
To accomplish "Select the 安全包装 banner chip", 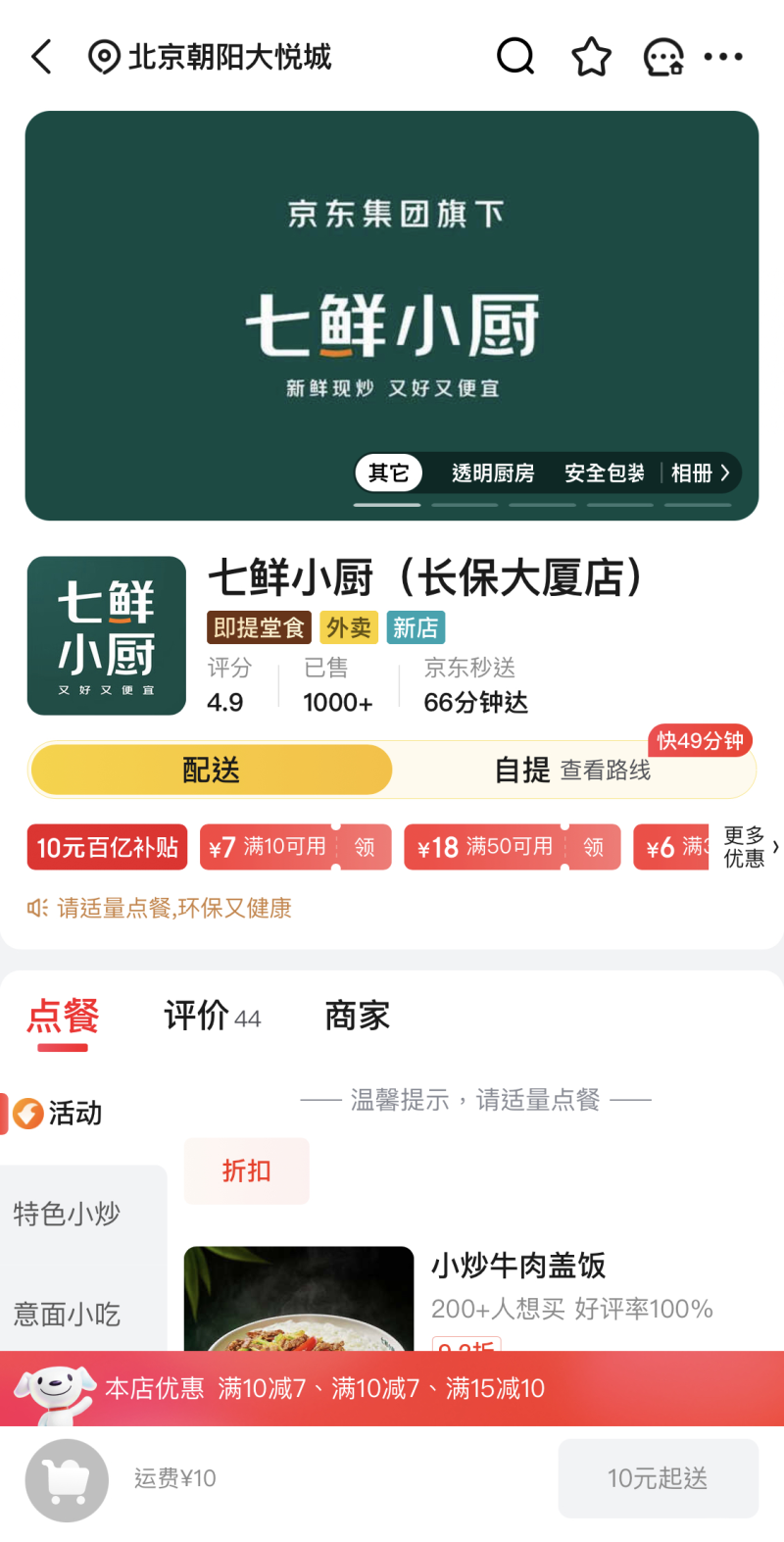I will [605, 473].
